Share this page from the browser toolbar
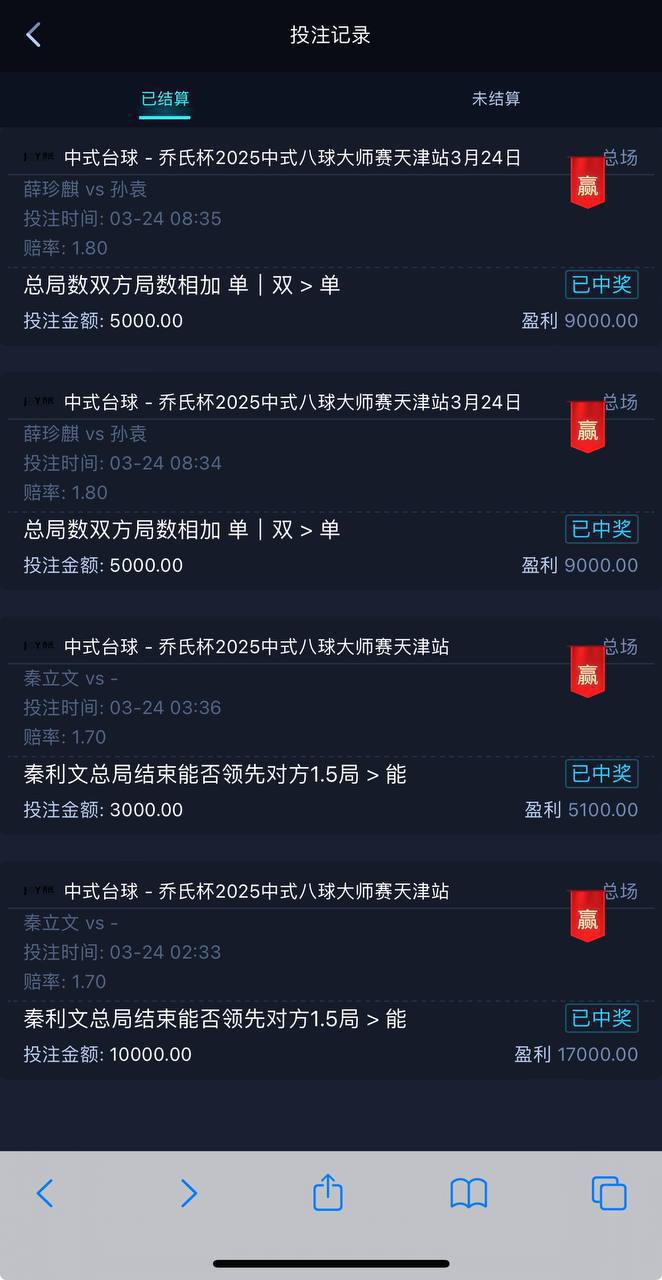 tap(328, 1193)
